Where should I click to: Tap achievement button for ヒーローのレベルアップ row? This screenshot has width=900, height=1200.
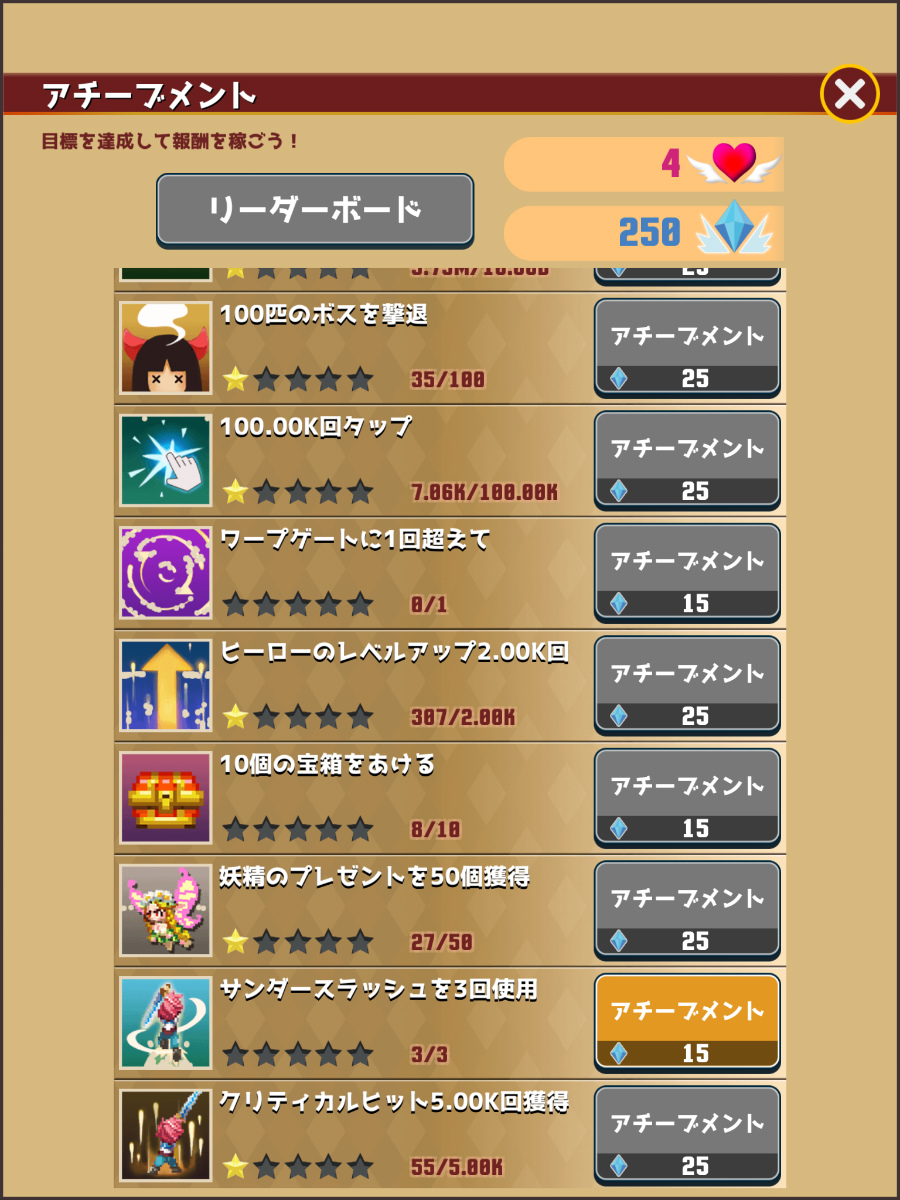[687, 684]
